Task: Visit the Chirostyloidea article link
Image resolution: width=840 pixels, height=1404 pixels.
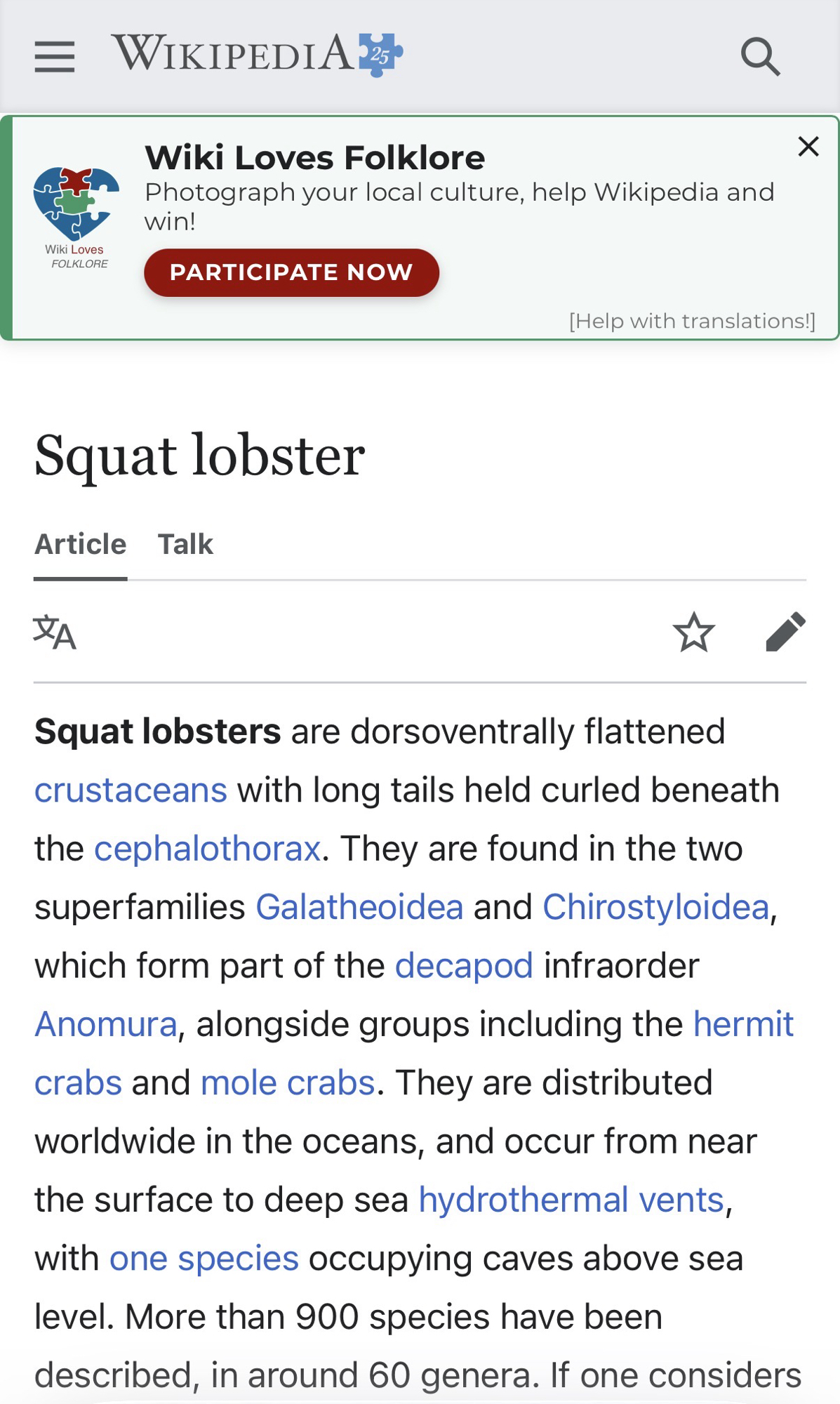Action: 655,907
